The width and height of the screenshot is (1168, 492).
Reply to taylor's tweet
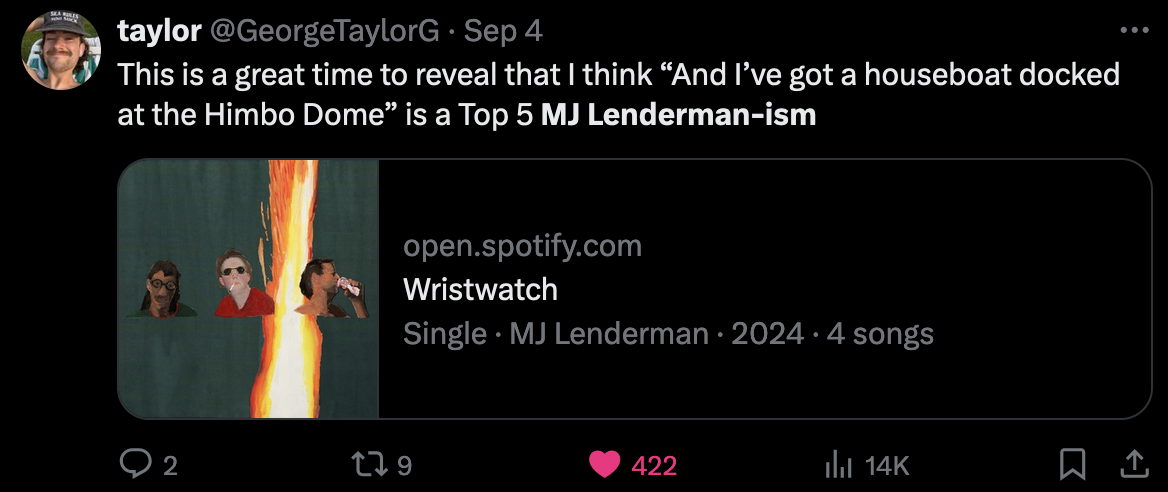point(135,464)
